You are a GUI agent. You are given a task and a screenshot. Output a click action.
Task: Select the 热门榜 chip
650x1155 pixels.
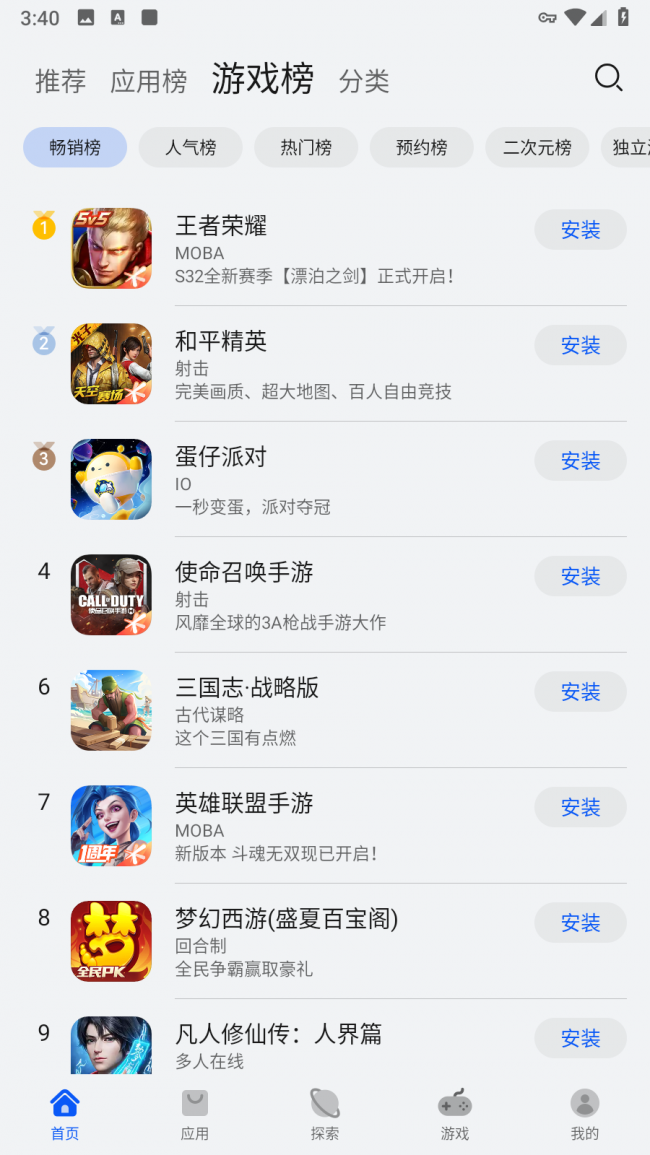pyautogui.click(x=306, y=147)
